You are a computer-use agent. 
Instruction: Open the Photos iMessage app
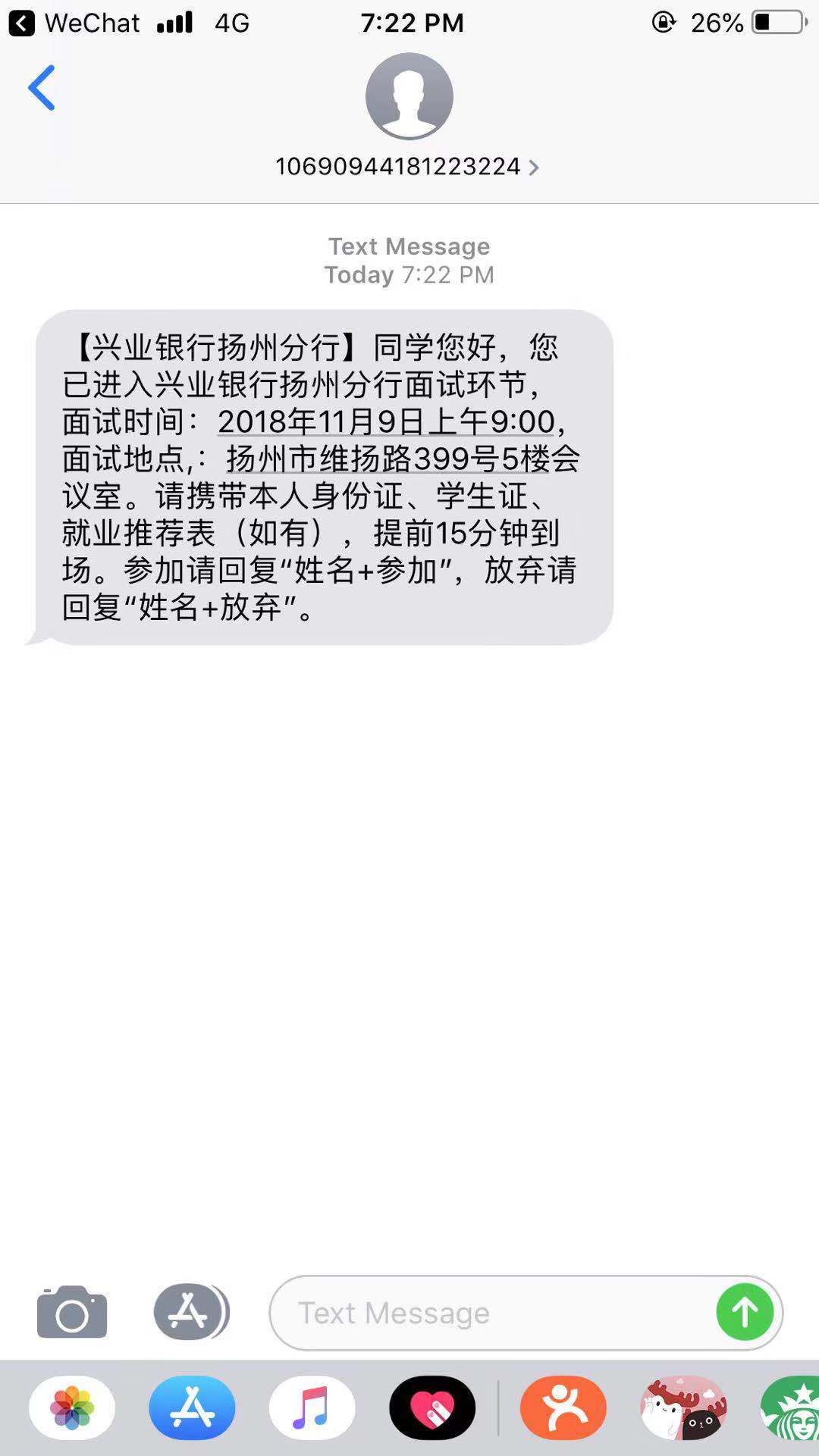tap(72, 1407)
